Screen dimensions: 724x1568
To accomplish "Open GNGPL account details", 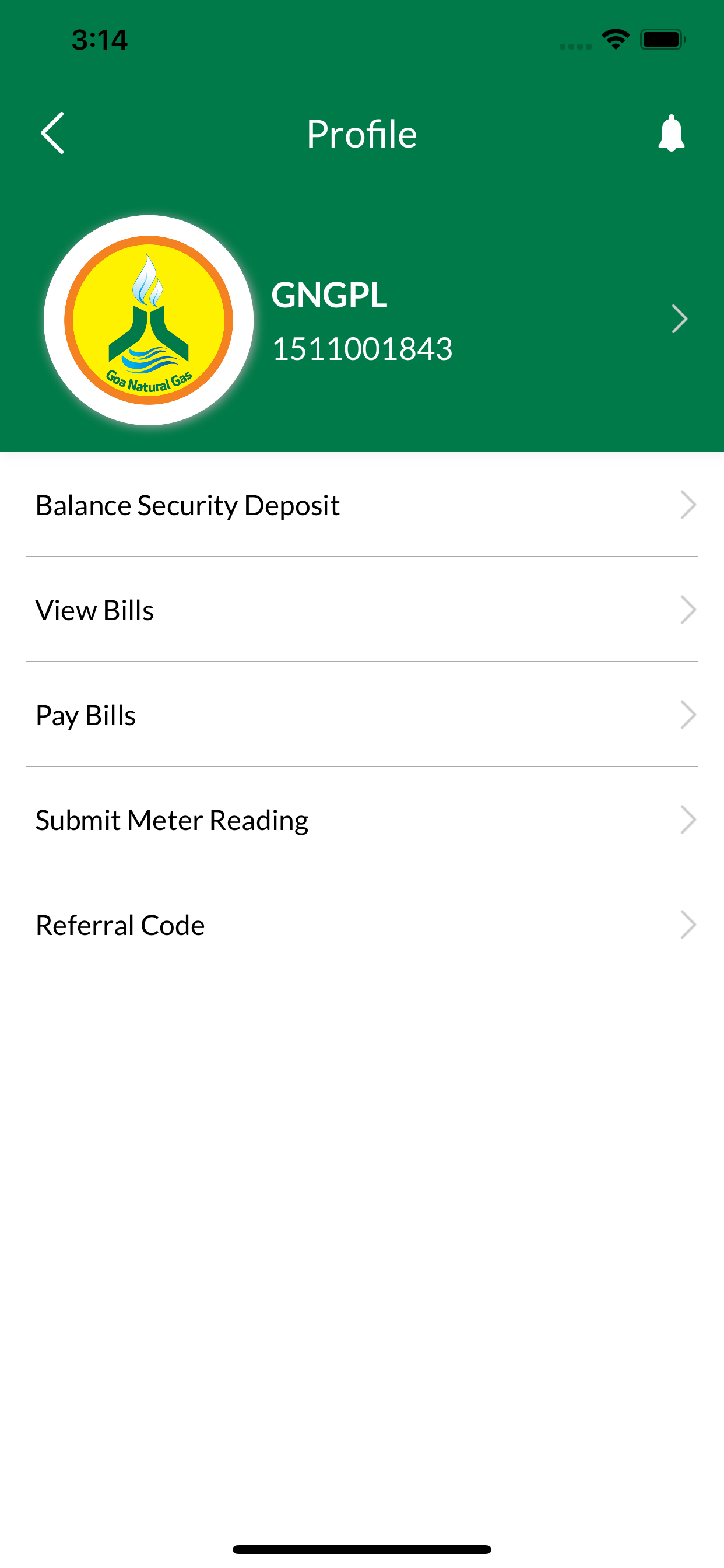I will [x=362, y=320].
